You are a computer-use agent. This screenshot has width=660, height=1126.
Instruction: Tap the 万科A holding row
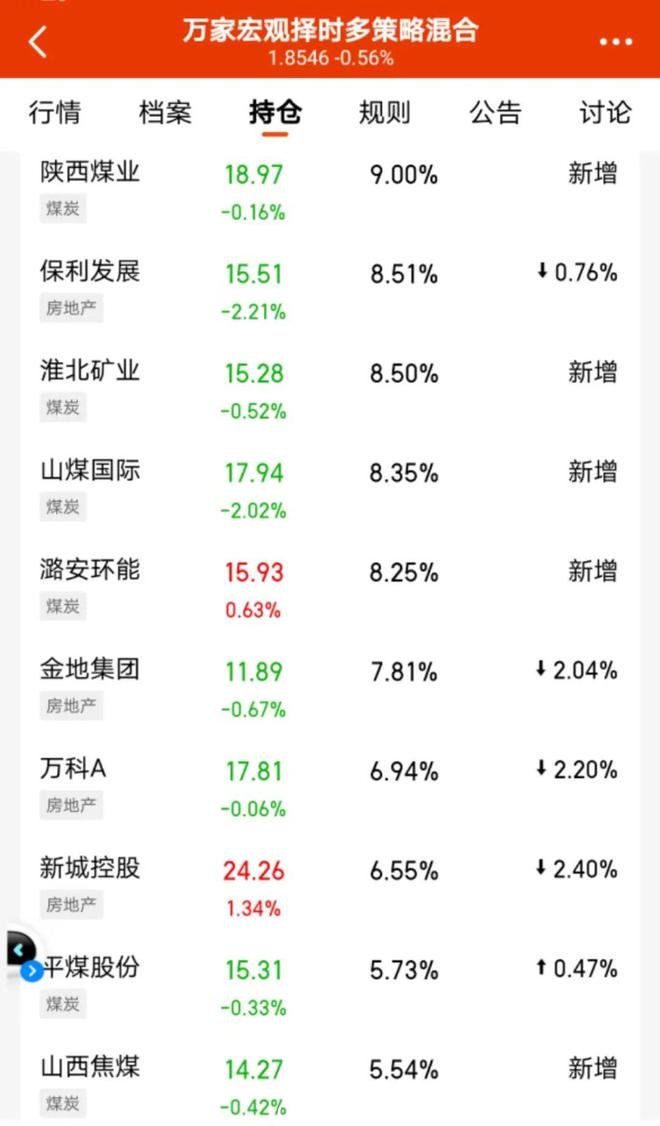coord(330,787)
